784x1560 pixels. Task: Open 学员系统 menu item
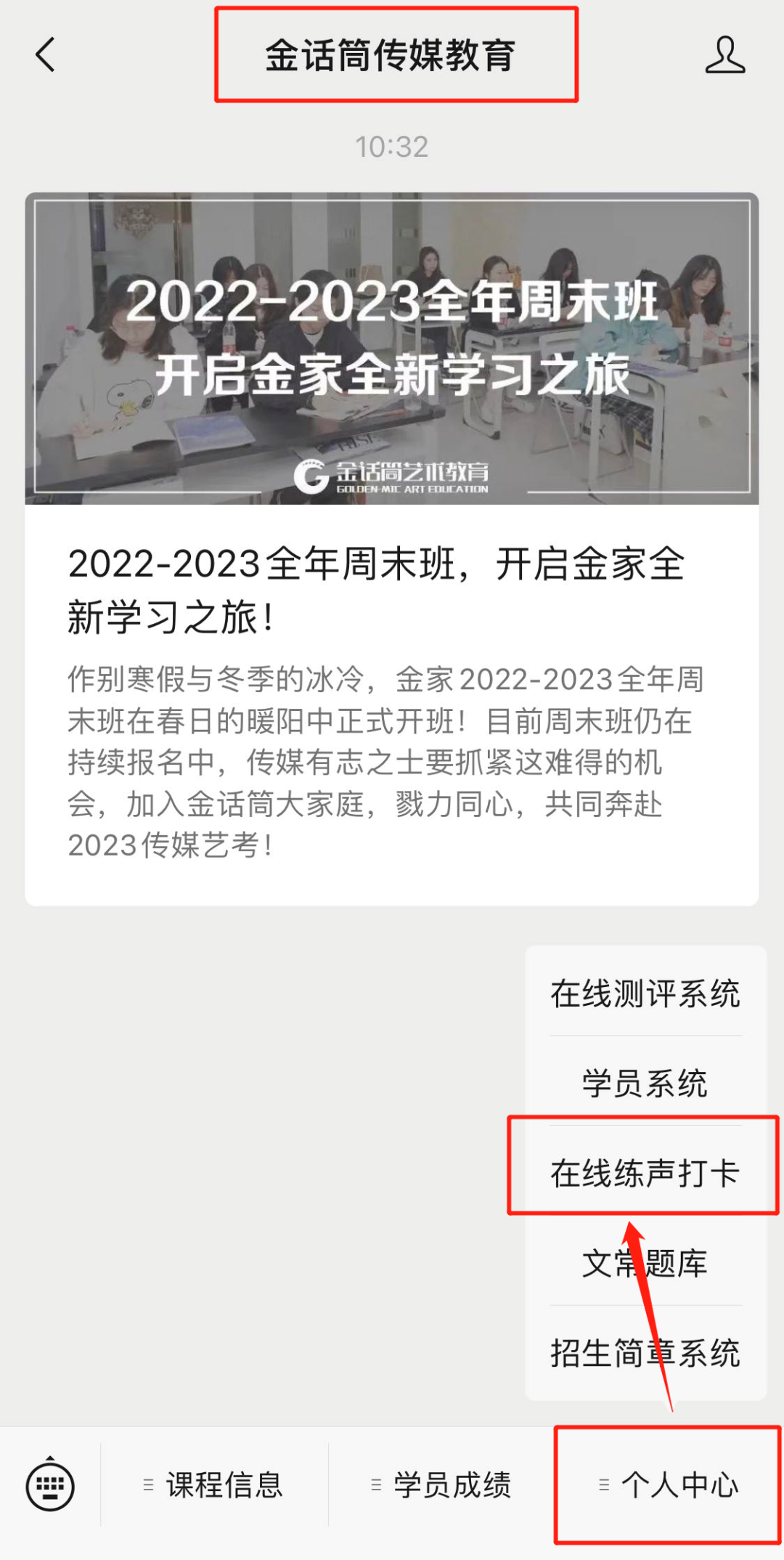coord(645,1084)
